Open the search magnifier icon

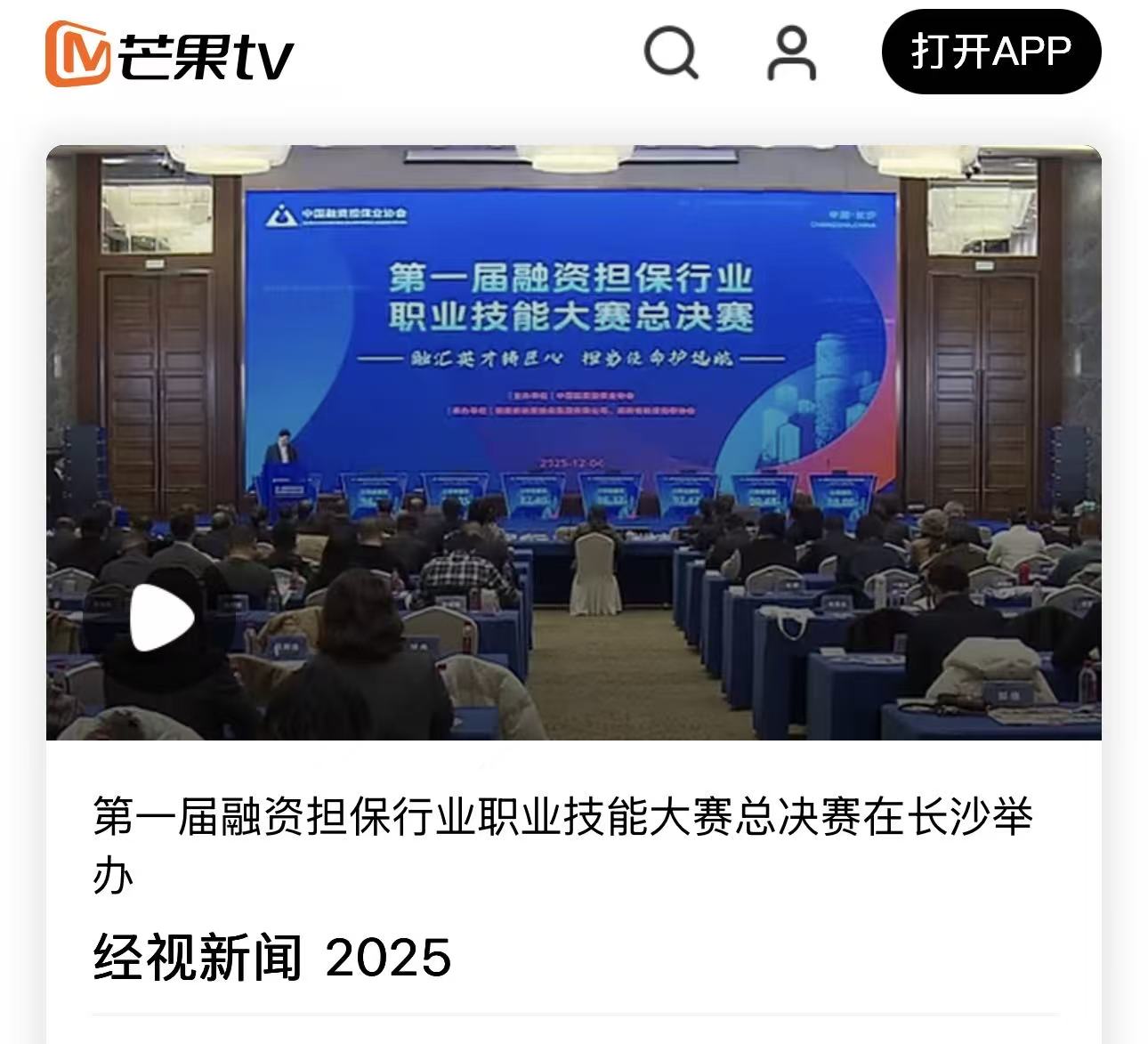point(670,53)
